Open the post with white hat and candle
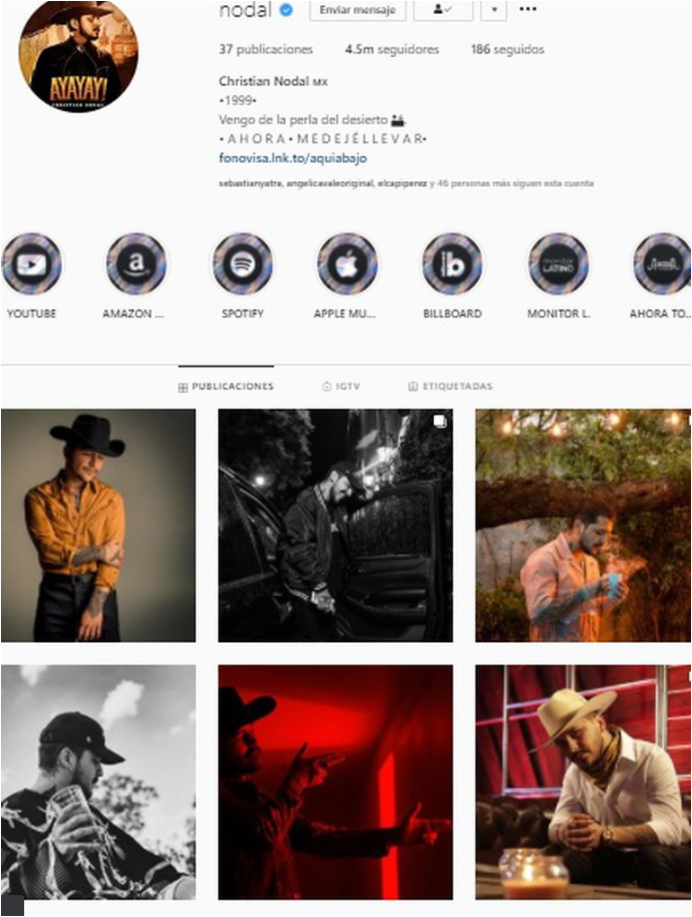Viewport: 692px width, 917px height. [582, 782]
